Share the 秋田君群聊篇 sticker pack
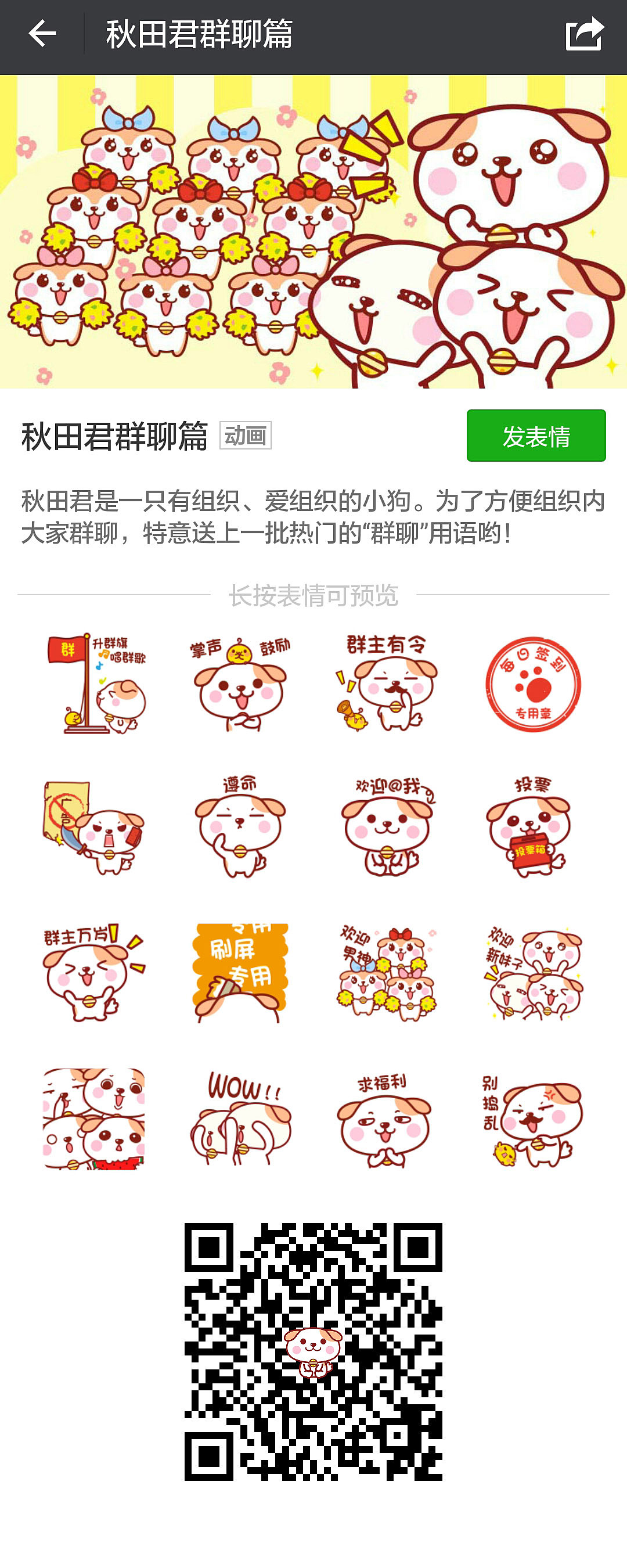The height and width of the screenshot is (1568, 627). pyautogui.click(x=585, y=34)
